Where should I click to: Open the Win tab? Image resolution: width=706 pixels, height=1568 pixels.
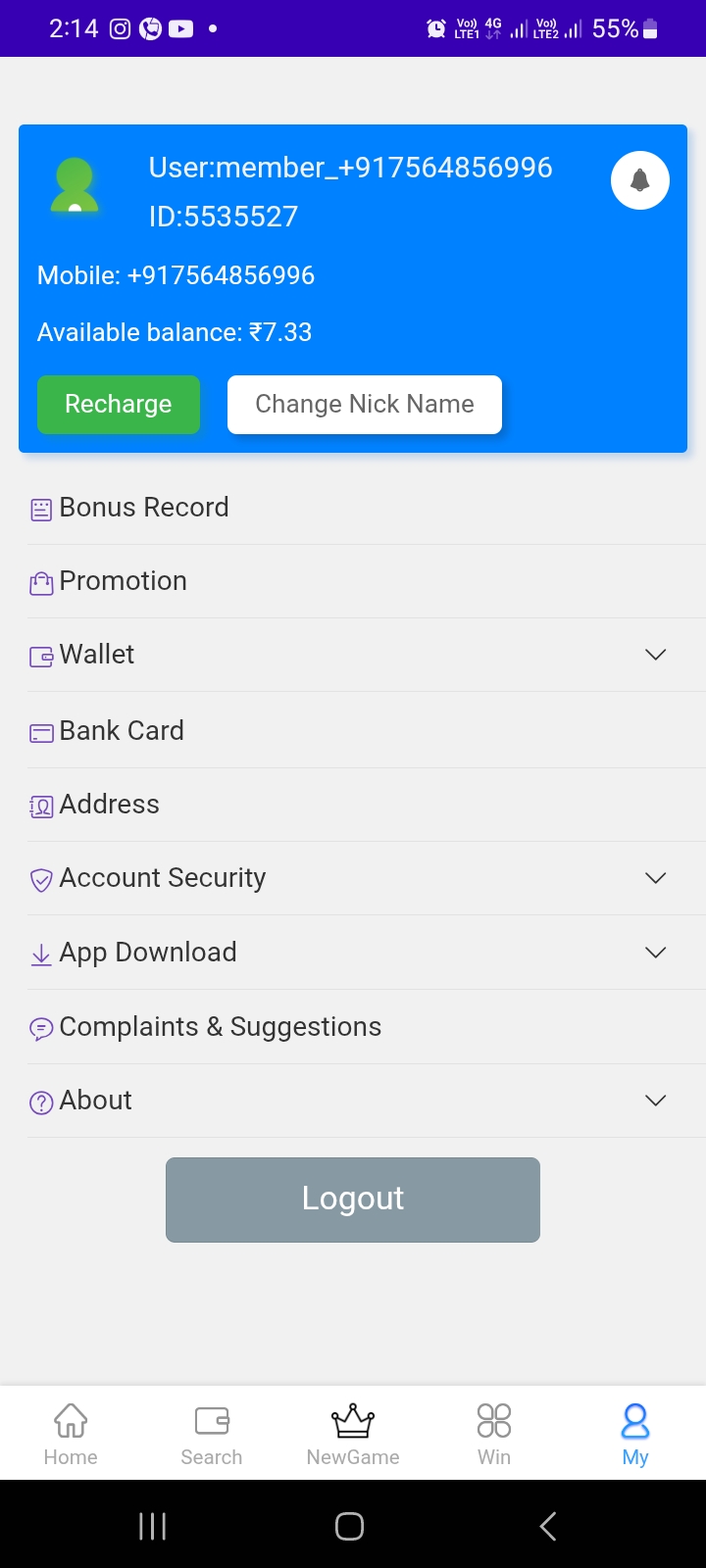[x=493, y=1431]
